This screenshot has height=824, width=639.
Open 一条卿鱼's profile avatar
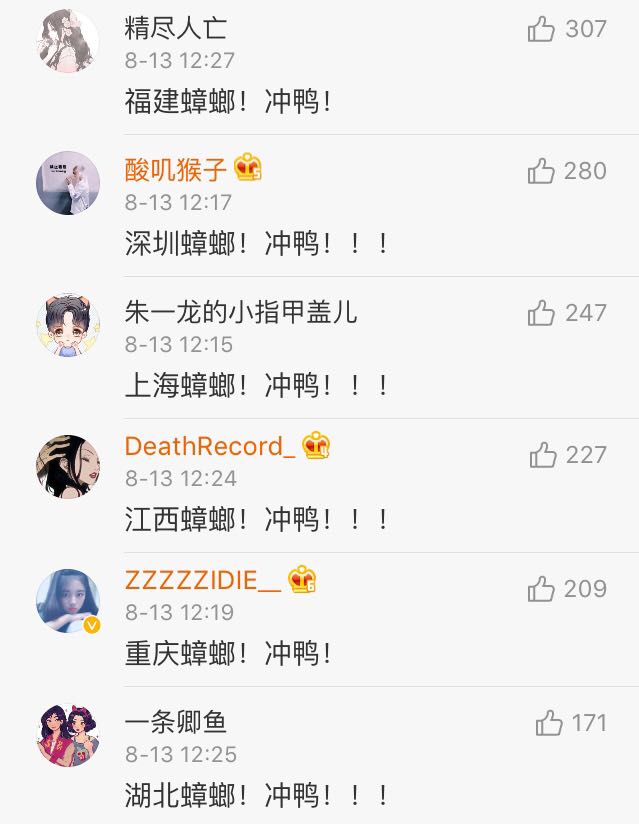point(68,735)
